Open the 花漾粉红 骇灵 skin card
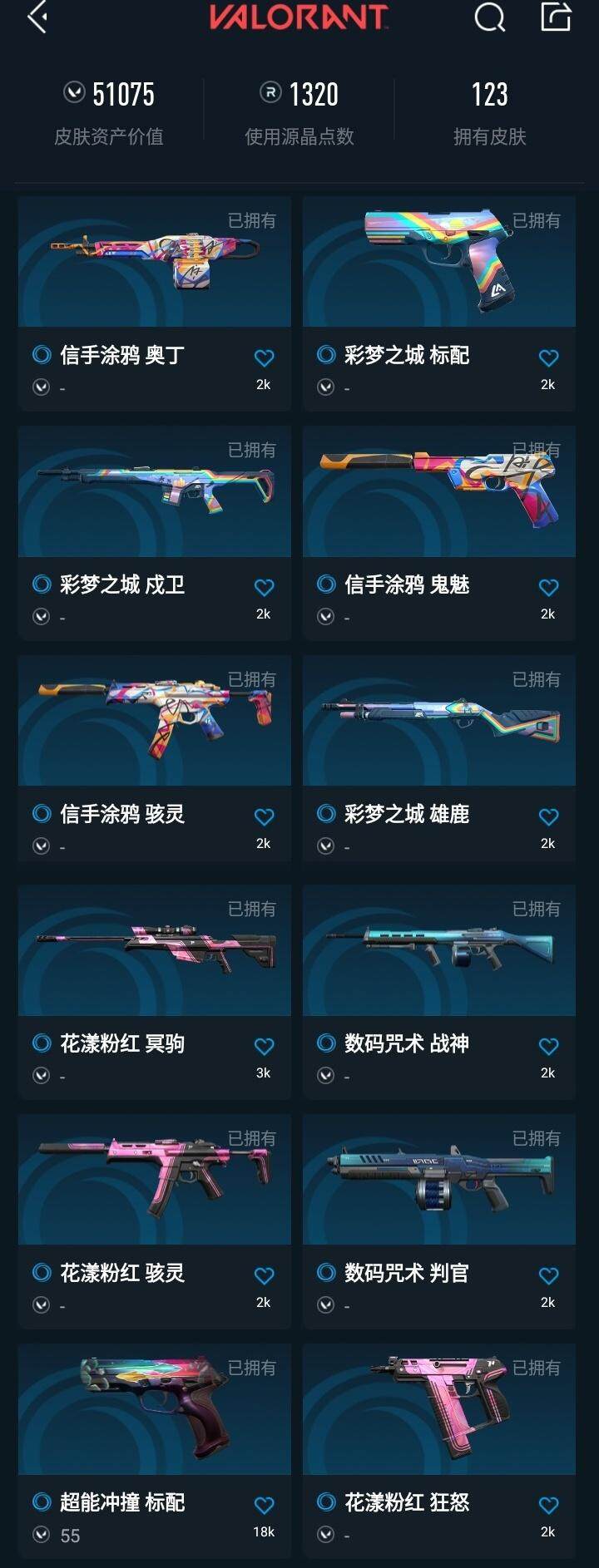This screenshot has height=1568, width=599. tap(155, 1181)
